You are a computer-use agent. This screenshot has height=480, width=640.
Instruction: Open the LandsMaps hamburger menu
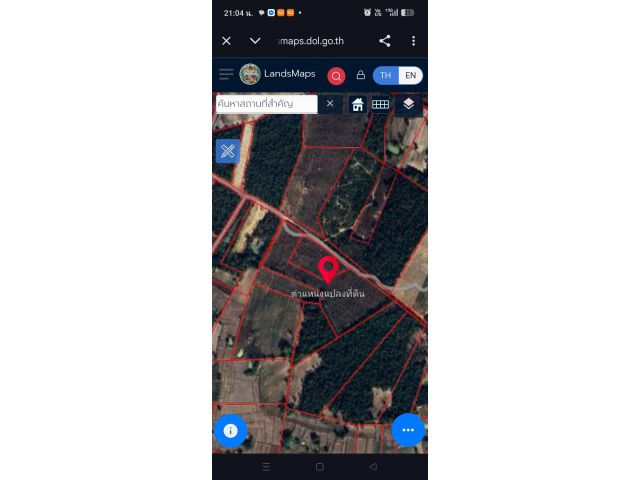226,74
